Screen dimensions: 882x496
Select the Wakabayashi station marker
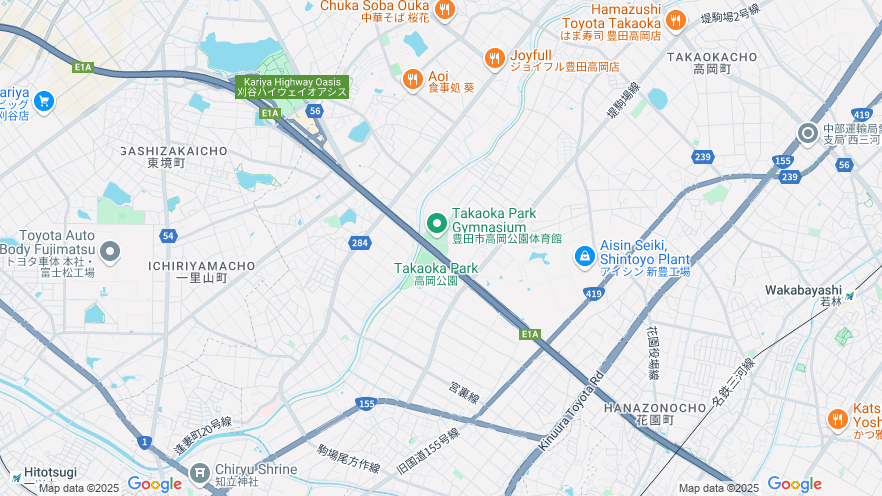(x=850, y=296)
